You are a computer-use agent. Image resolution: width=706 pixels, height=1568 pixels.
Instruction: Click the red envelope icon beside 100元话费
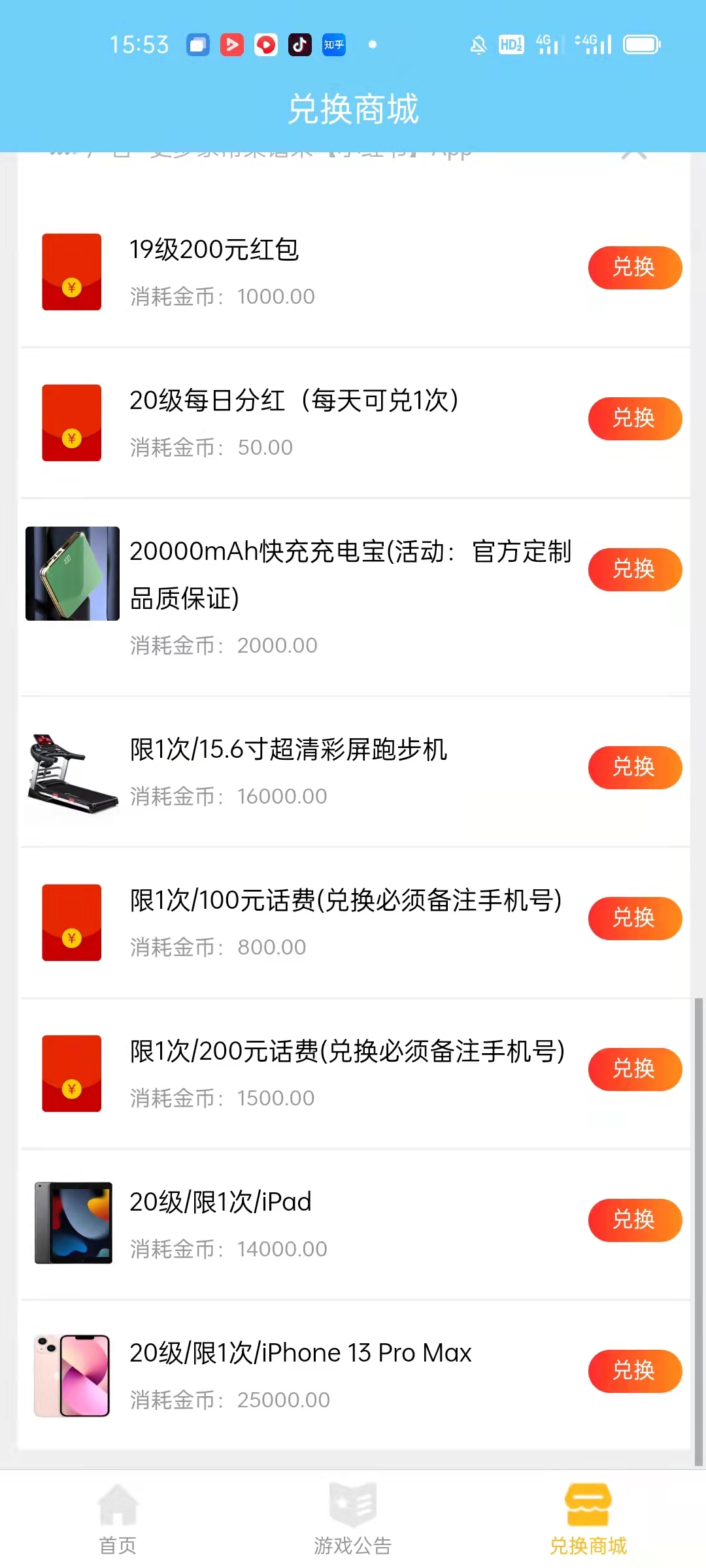click(71, 921)
